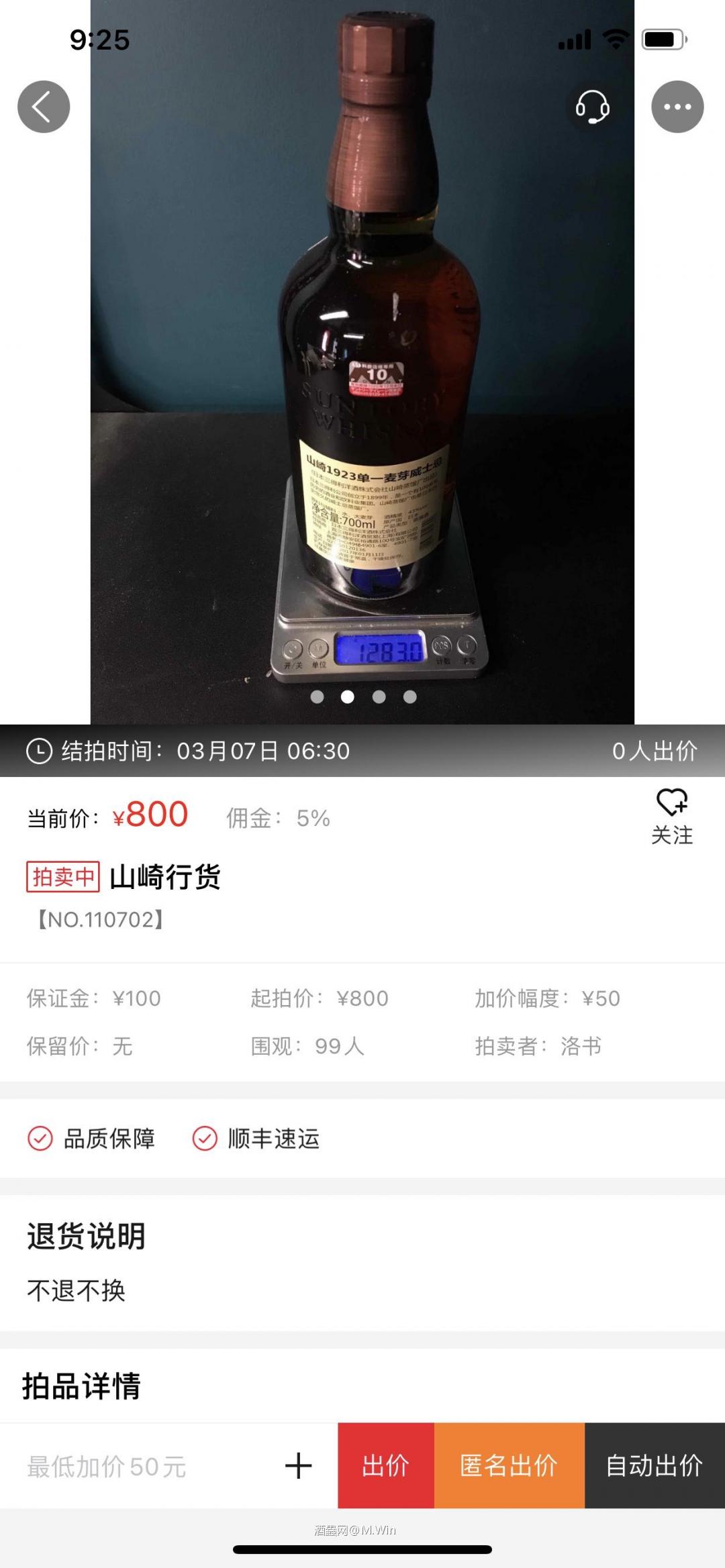
Task: Open the 退货说明 section
Action: pos(85,1238)
